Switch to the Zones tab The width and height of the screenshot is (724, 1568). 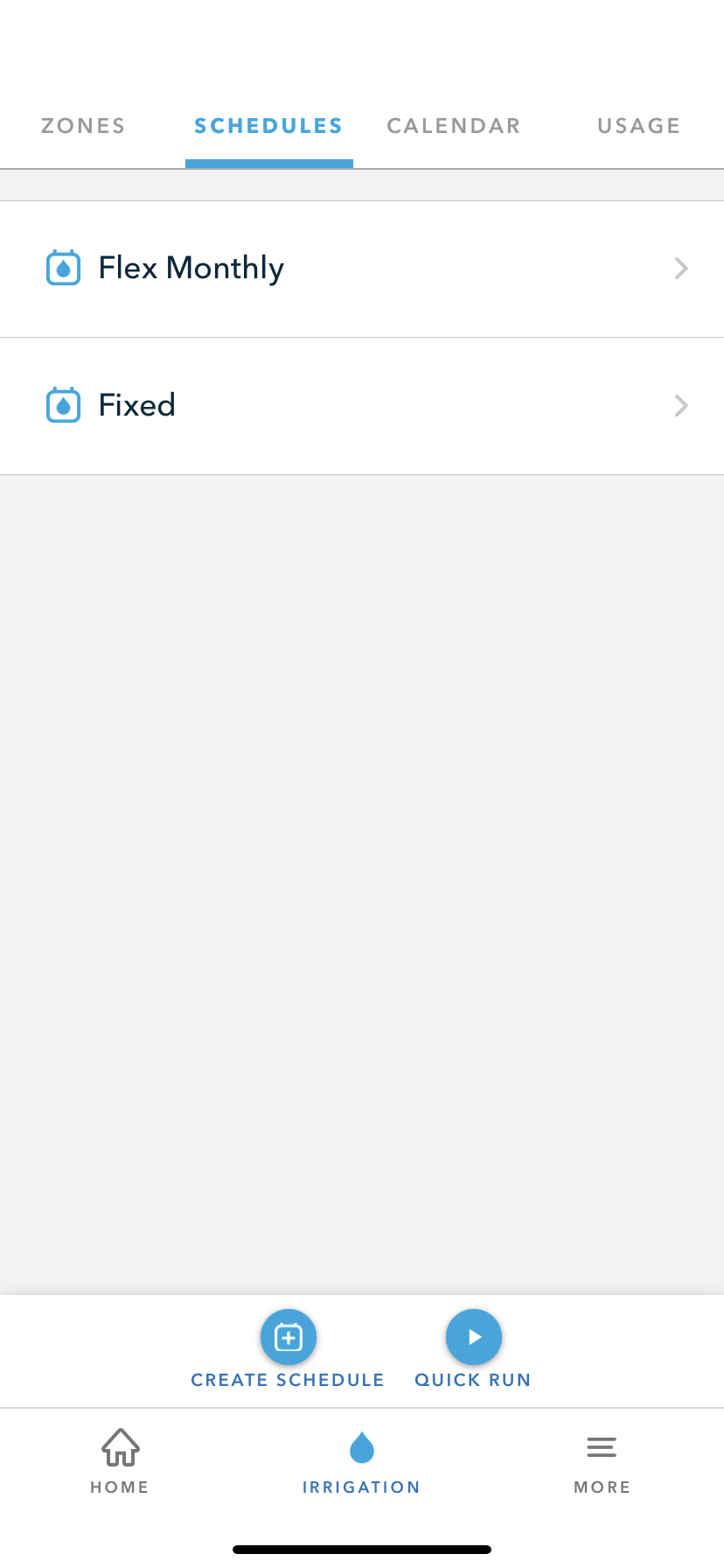[x=83, y=126]
